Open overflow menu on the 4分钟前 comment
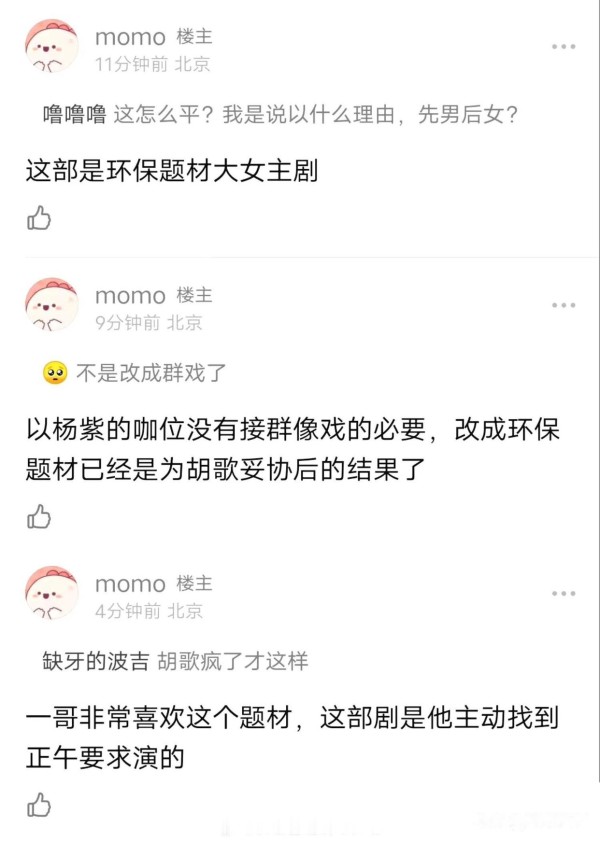The height and width of the screenshot is (842, 600). [x=564, y=593]
